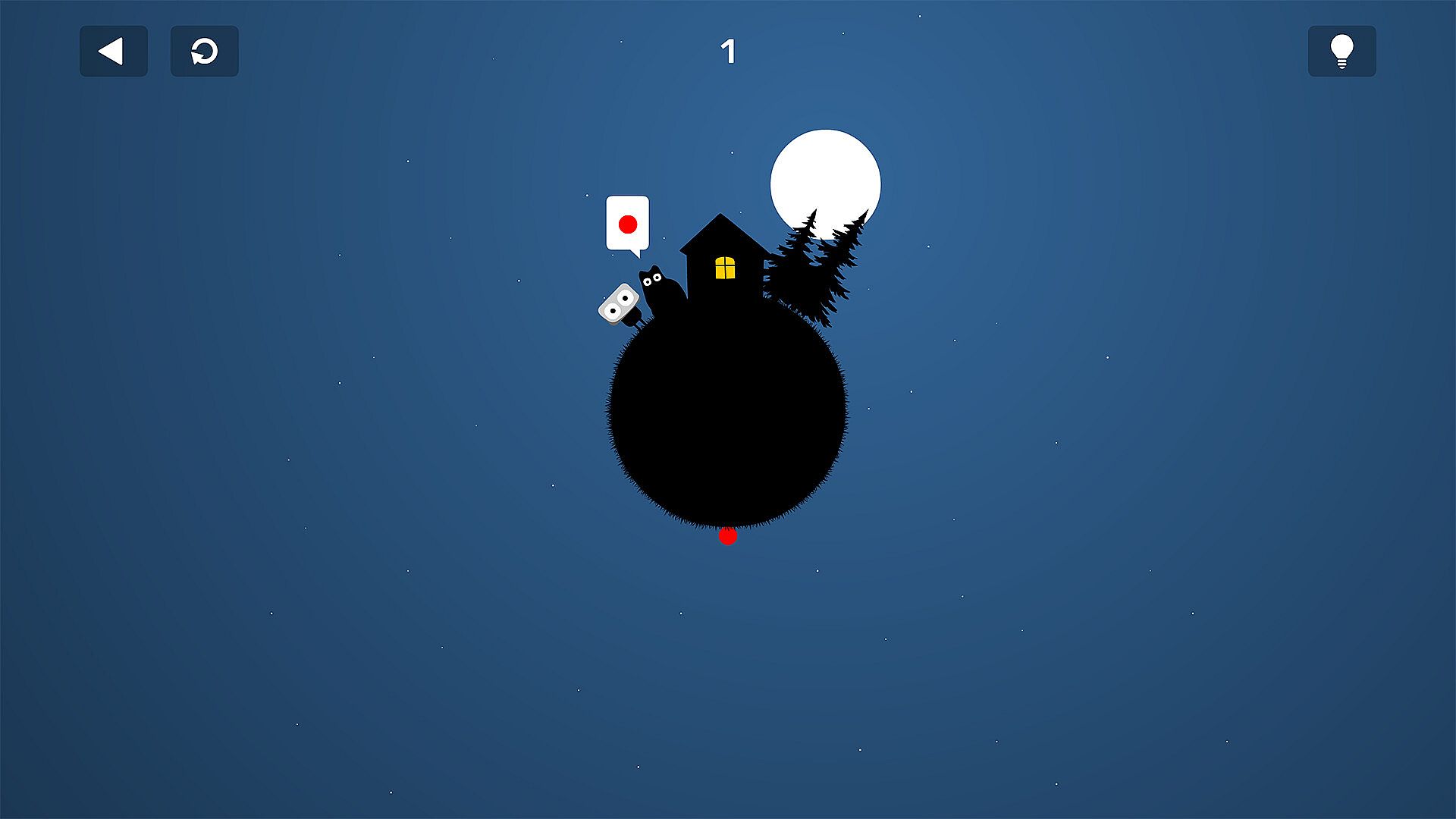The width and height of the screenshot is (1456, 819).
Task: Restart the level
Action: [x=204, y=52]
